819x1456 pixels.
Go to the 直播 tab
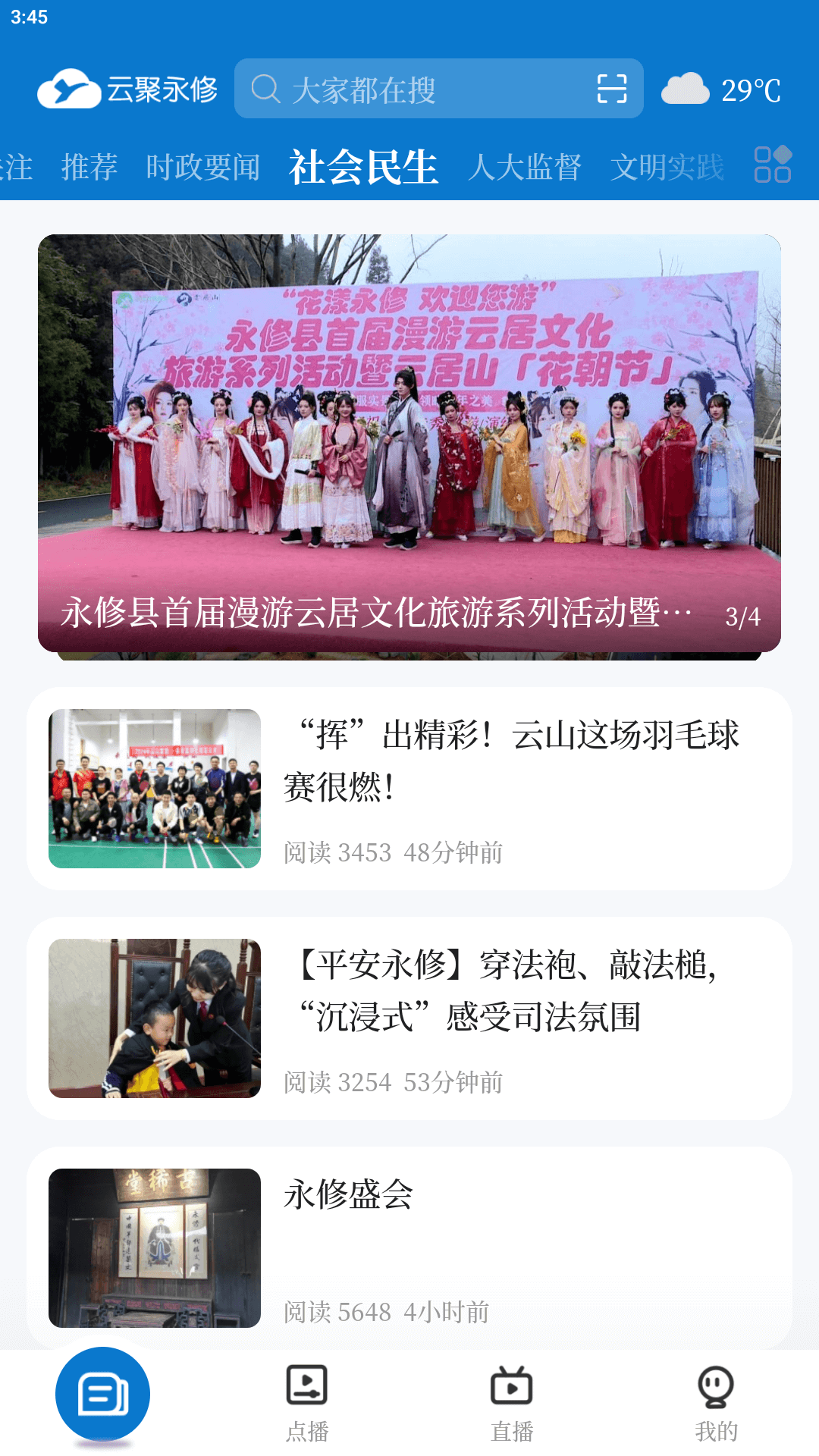coord(512,1403)
